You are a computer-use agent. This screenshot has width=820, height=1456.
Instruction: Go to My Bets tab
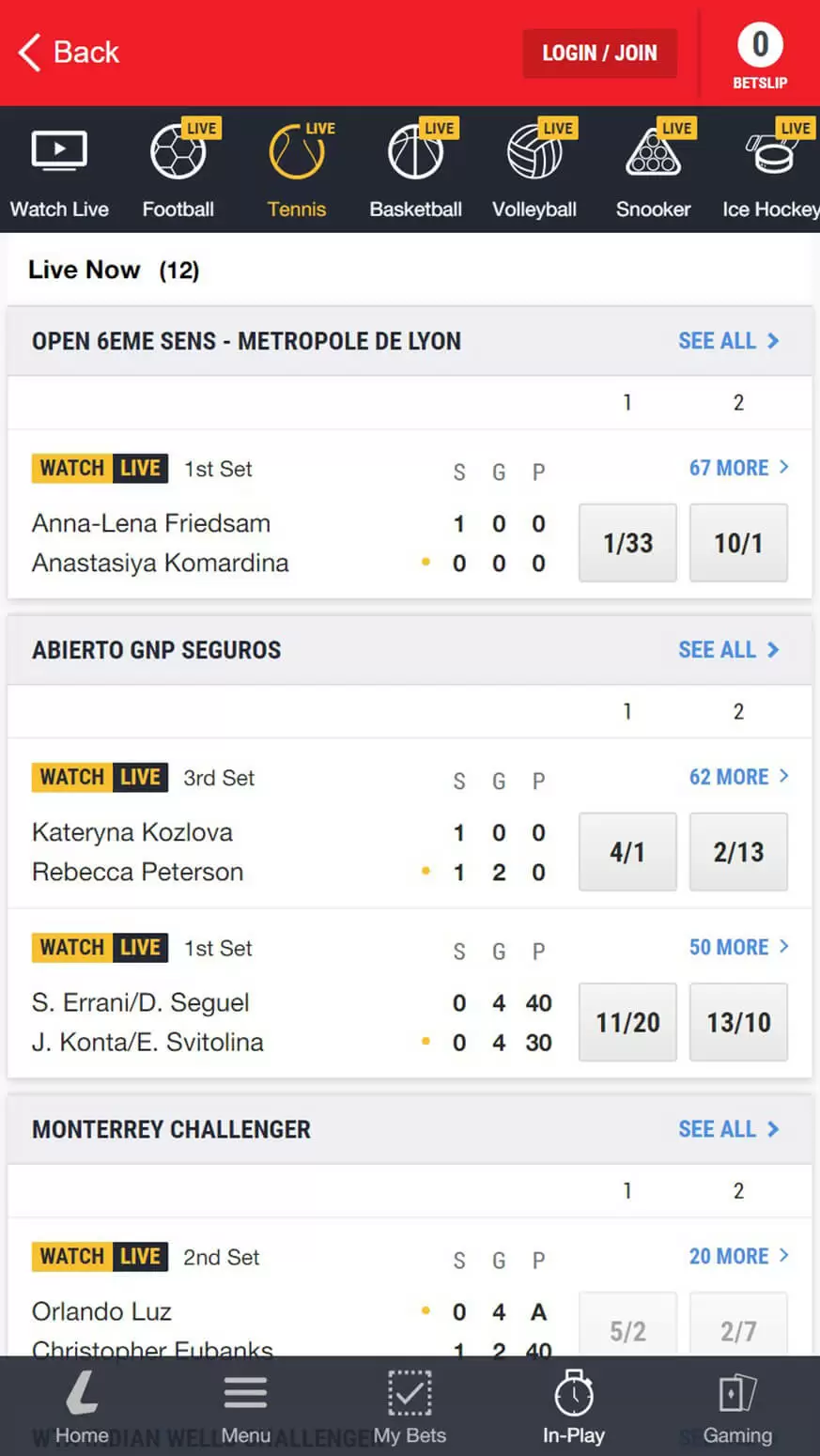[x=410, y=1407]
